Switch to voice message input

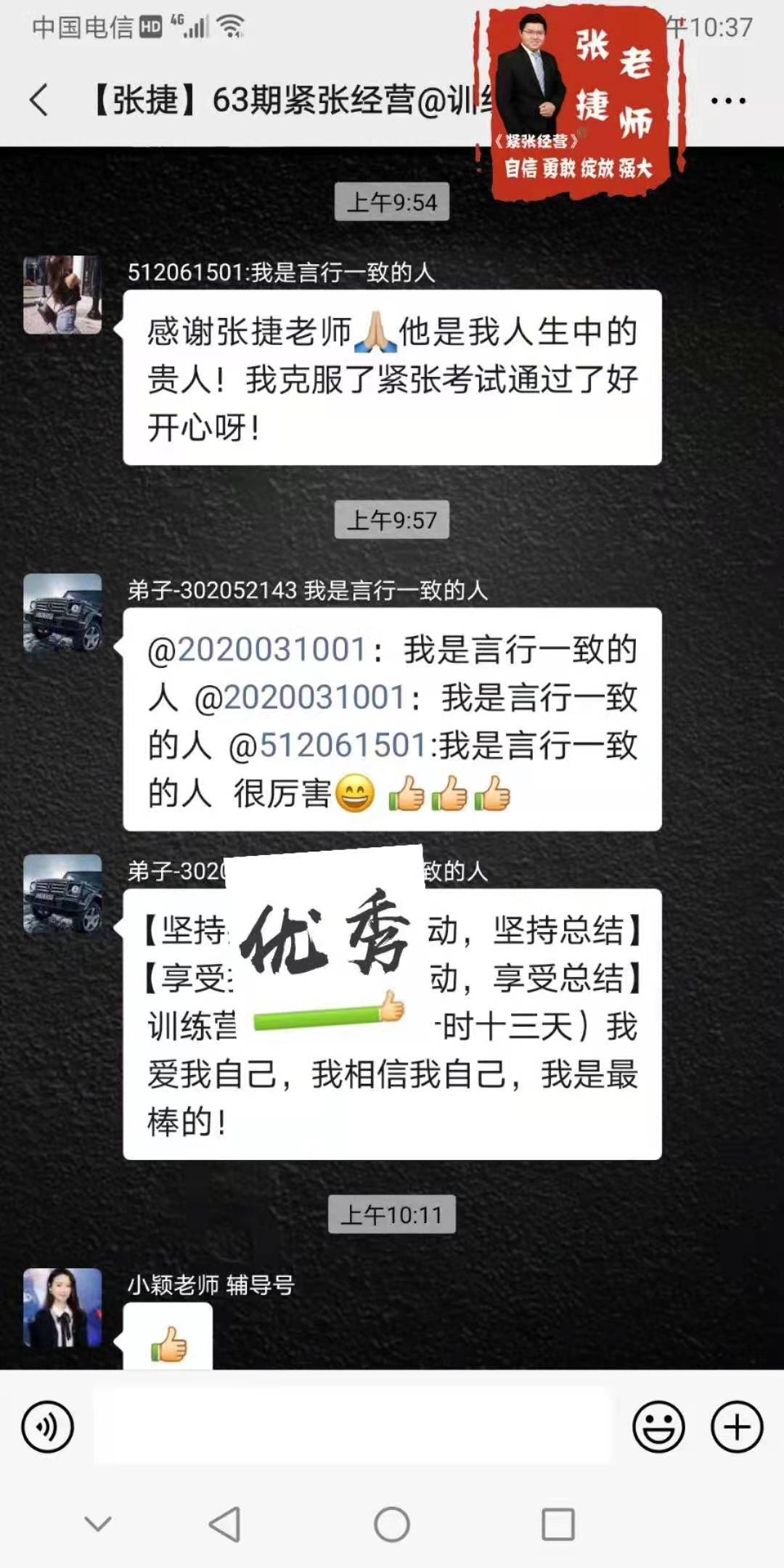click(x=48, y=1427)
